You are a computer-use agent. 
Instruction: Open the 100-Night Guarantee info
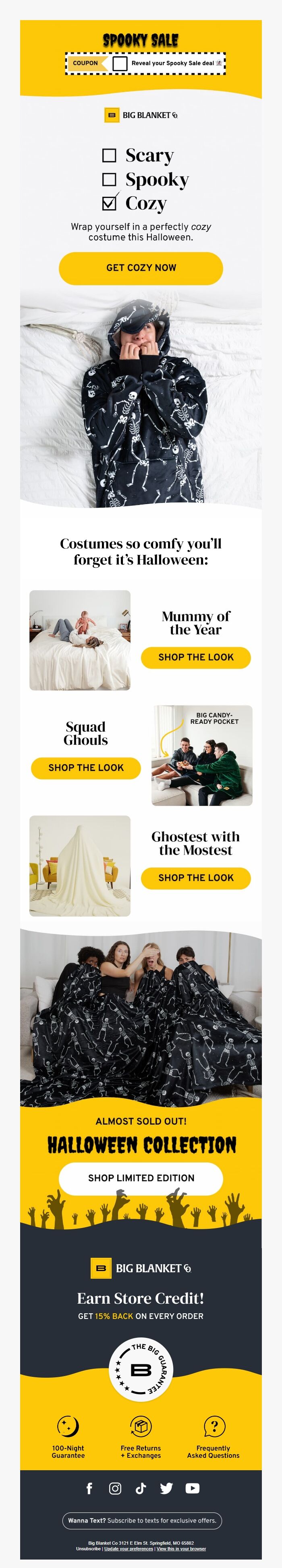click(x=68, y=1438)
